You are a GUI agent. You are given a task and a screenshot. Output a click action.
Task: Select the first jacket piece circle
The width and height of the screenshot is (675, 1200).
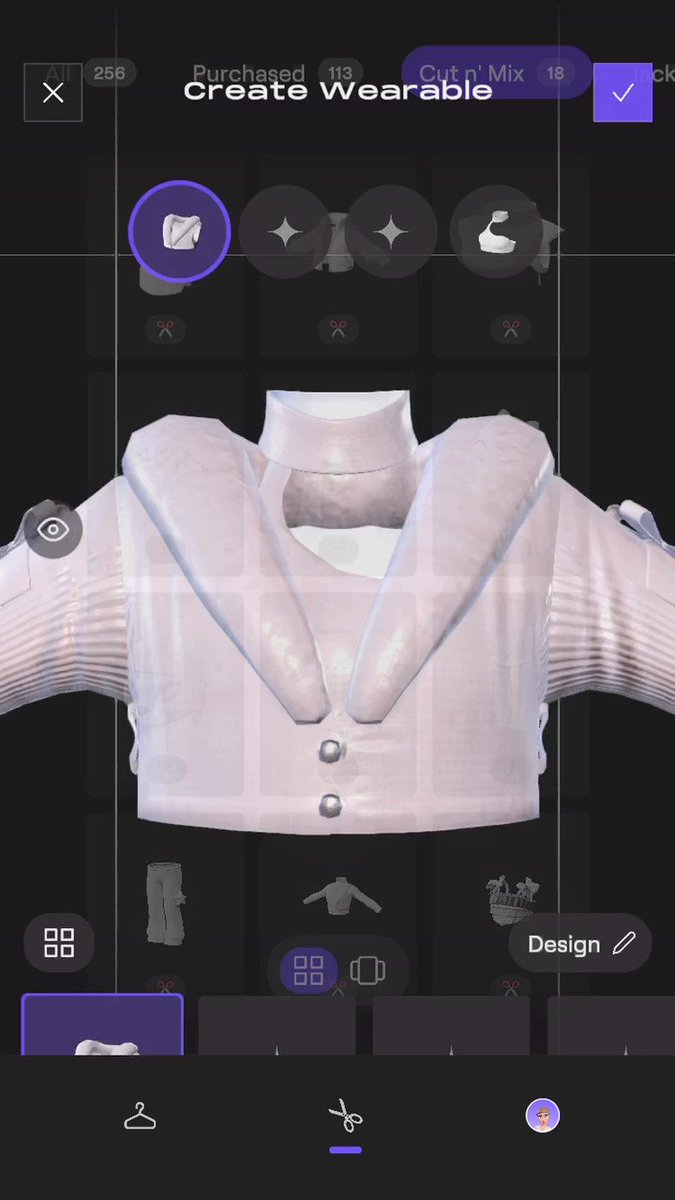[x=180, y=232]
